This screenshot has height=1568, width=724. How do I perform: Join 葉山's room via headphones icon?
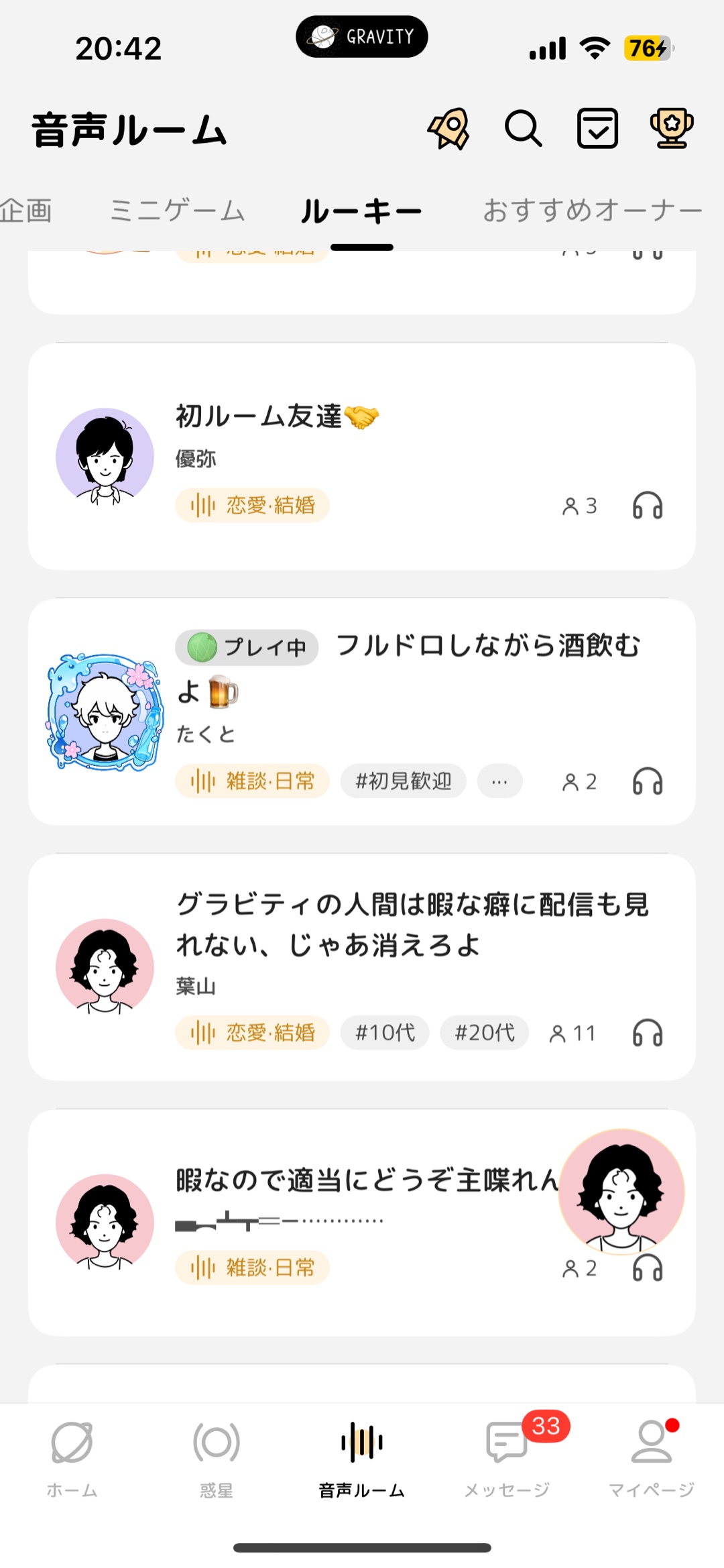pos(647,1033)
